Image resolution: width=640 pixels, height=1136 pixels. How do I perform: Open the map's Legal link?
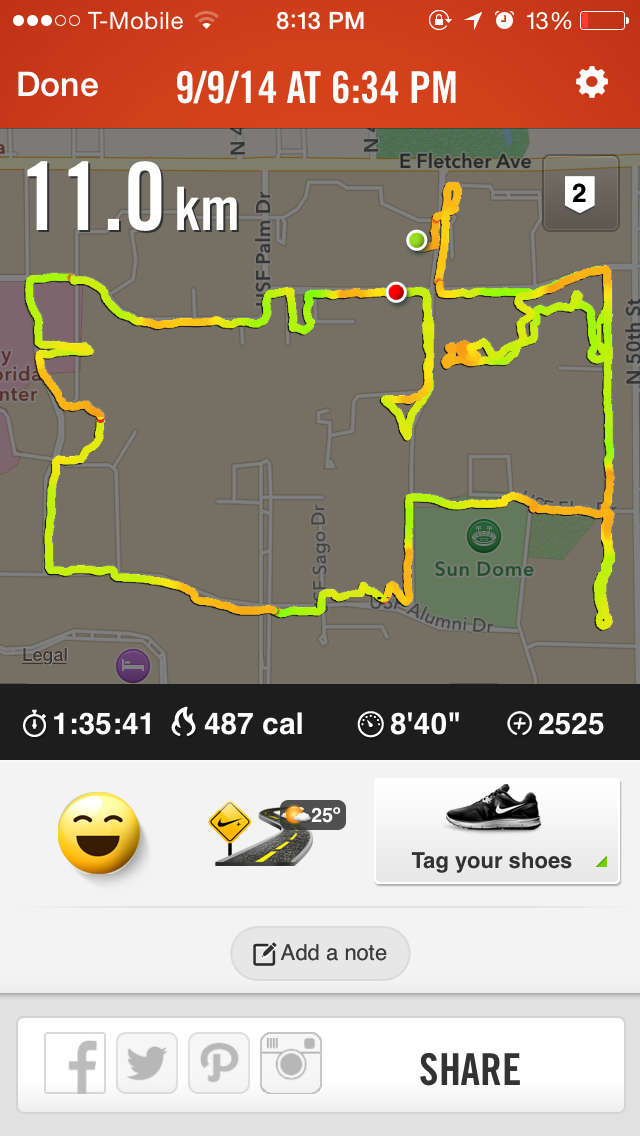pos(45,655)
